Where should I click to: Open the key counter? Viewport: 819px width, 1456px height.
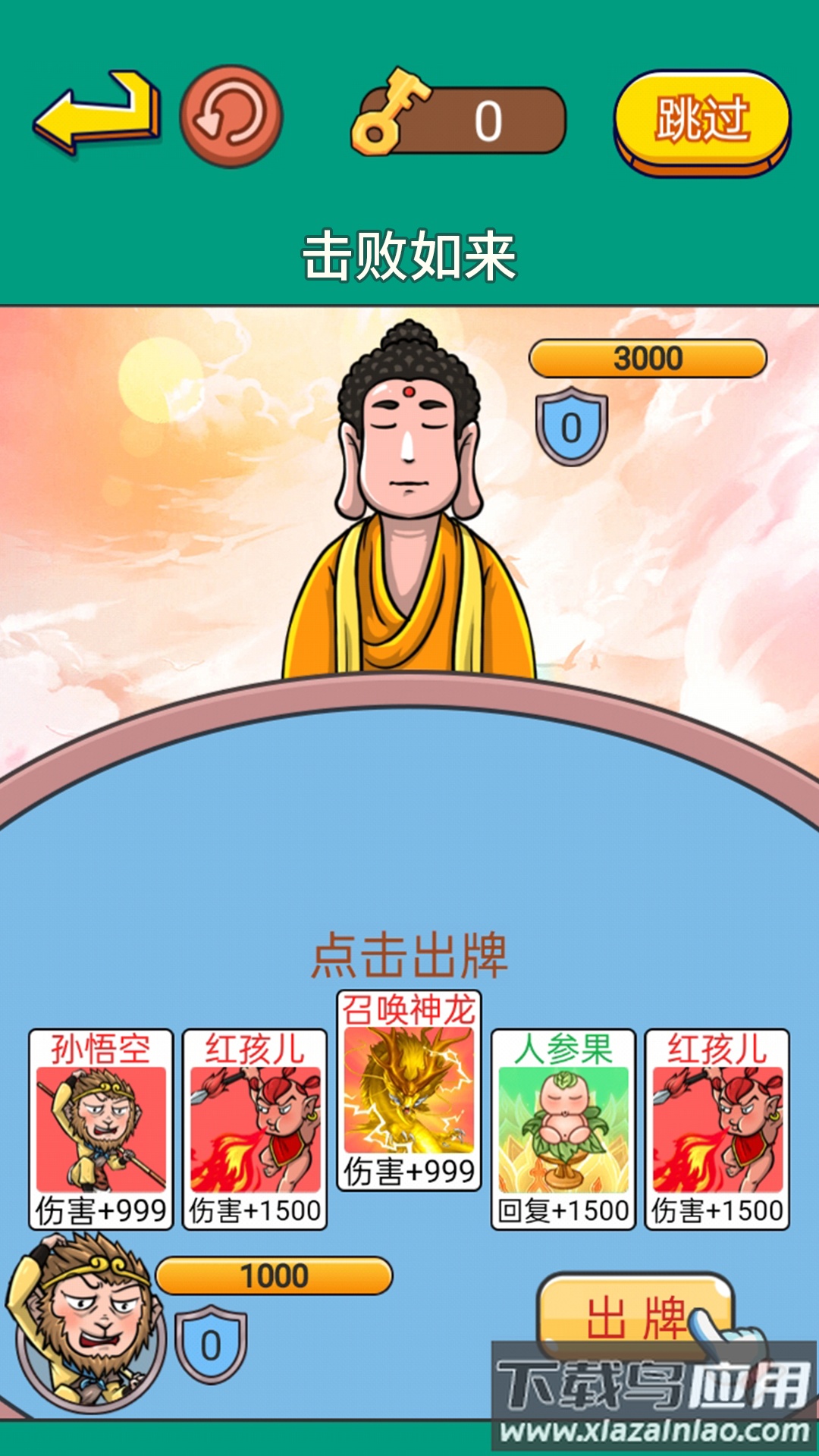460,120
